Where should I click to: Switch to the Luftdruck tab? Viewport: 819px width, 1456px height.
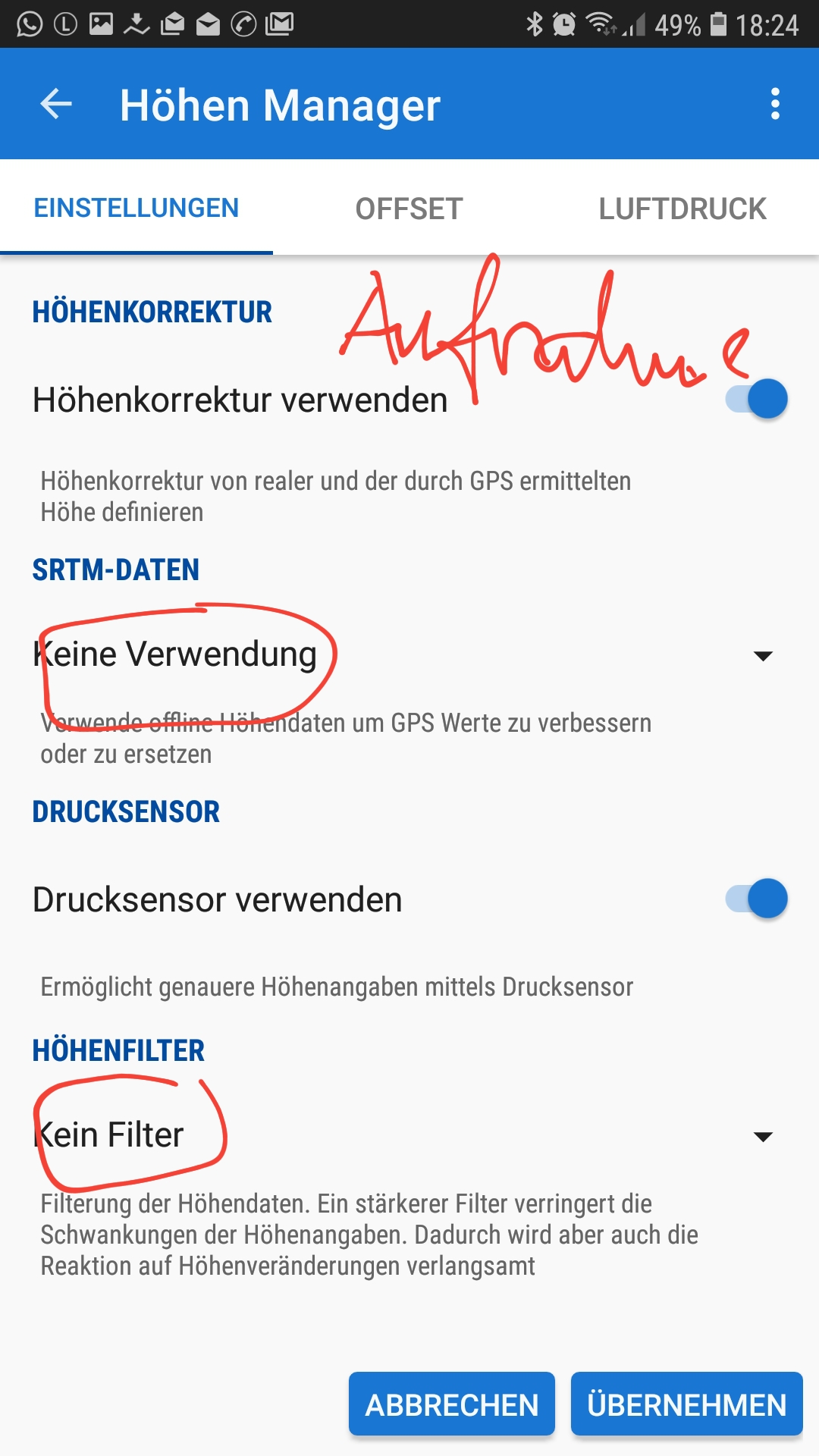(682, 209)
